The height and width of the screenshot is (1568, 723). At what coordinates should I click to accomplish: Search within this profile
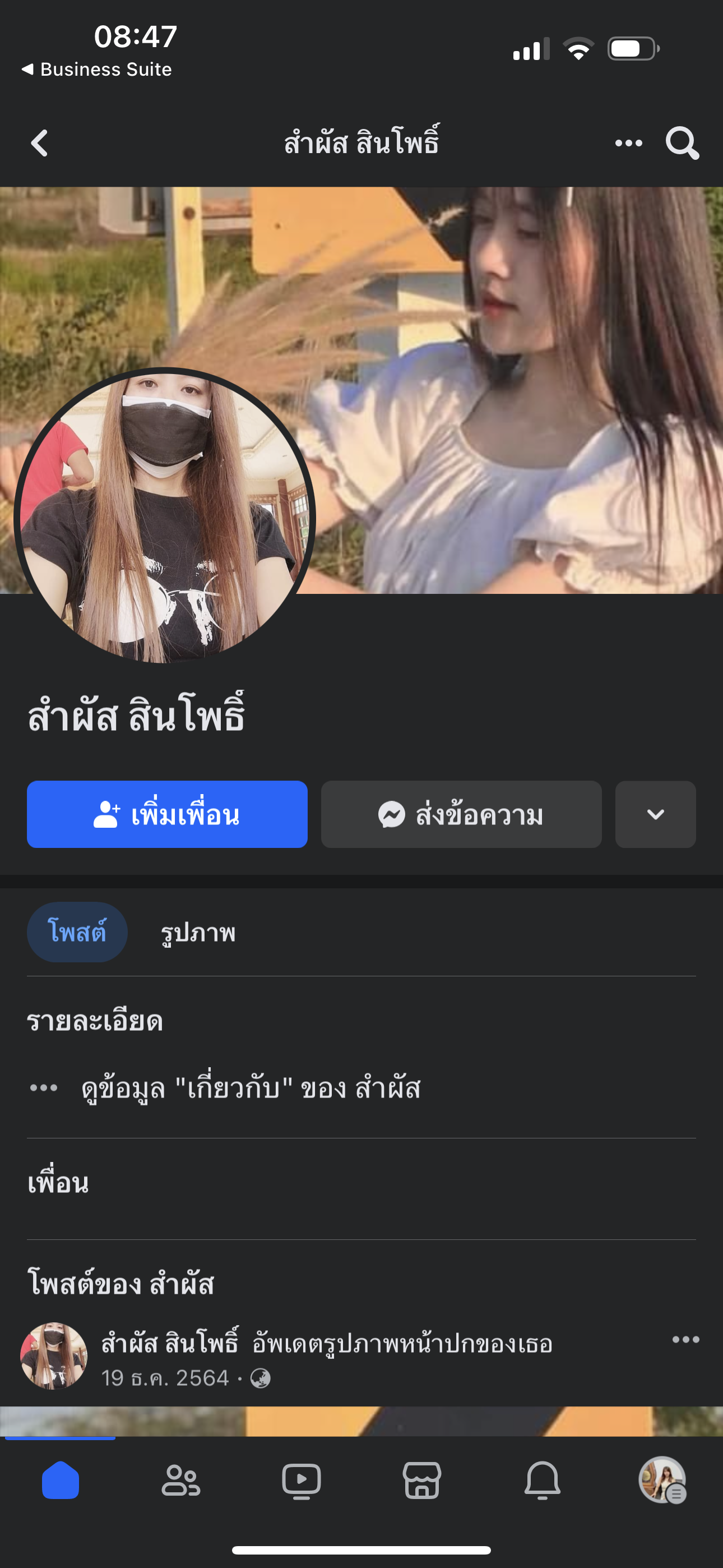pyautogui.click(x=682, y=144)
